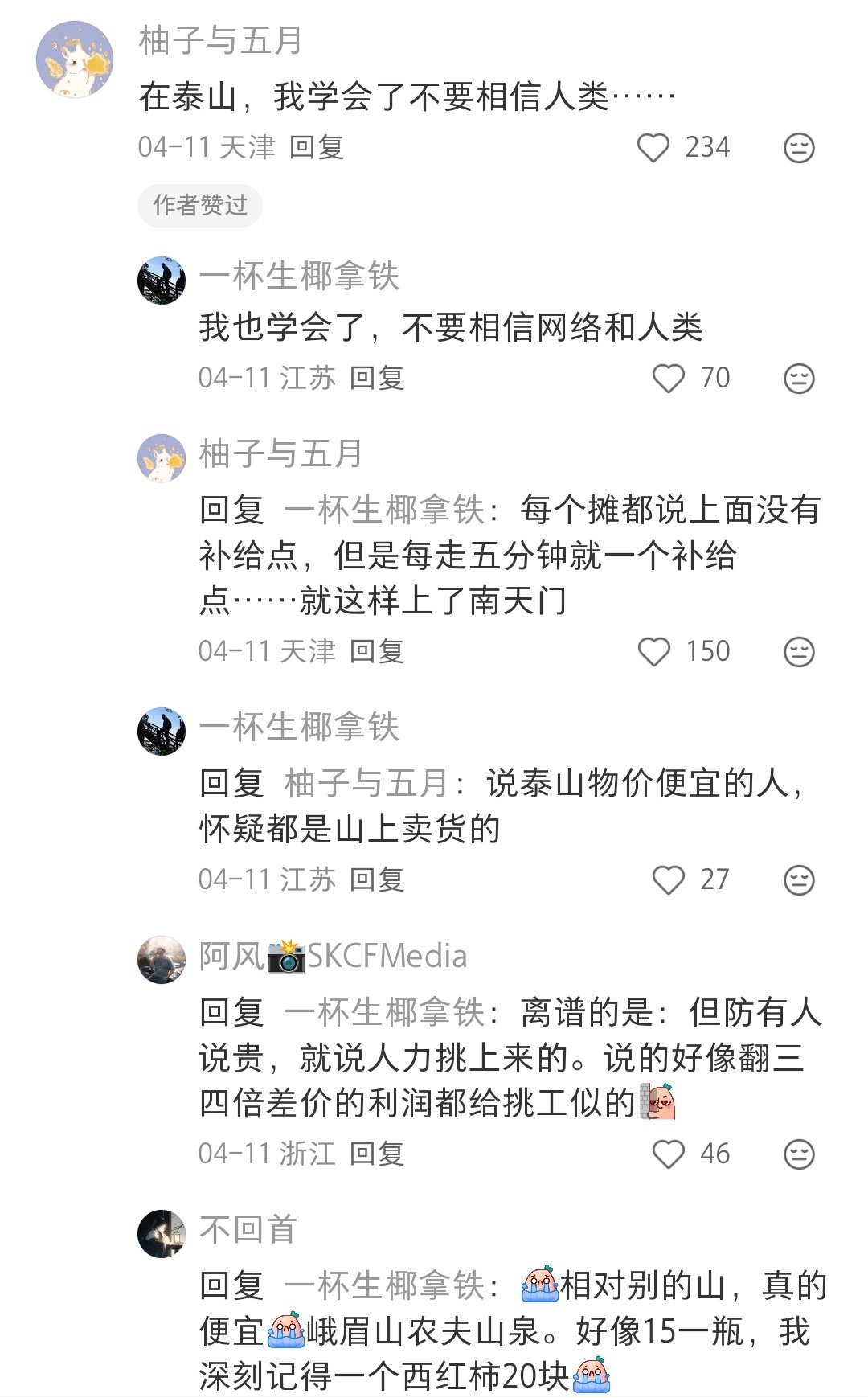Open 阿风SKCFMedia's profile name
The width and height of the screenshot is (868, 1398).
[x=333, y=957]
